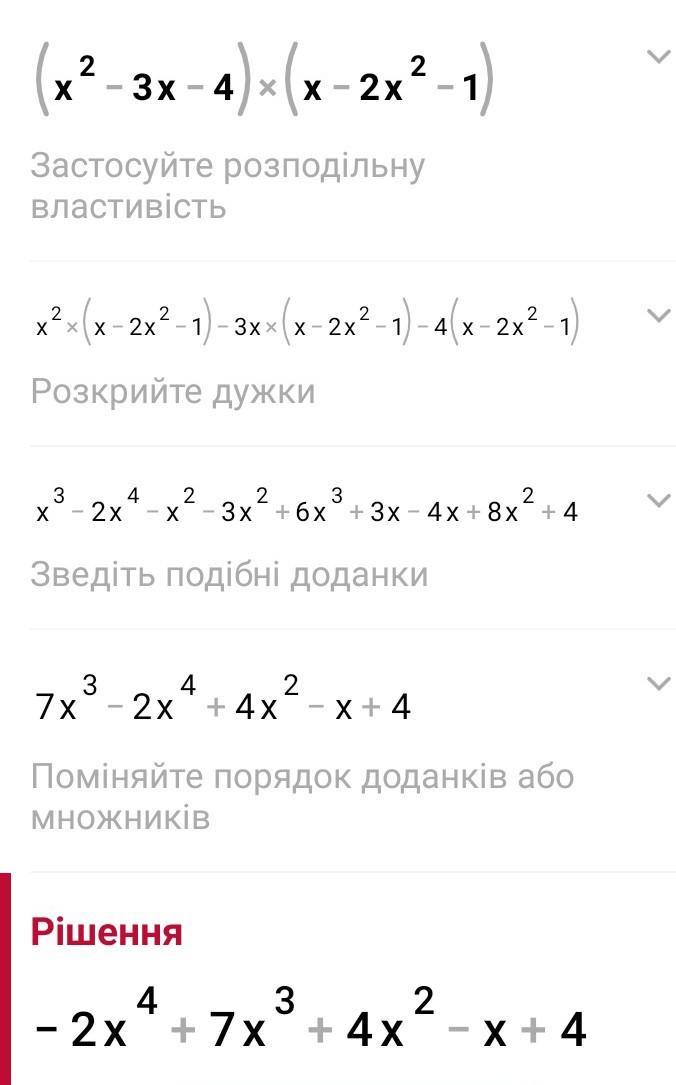Expand the 'Розкрийте дужки' step
Viewport: 676px width, 1085px height.
657,316
